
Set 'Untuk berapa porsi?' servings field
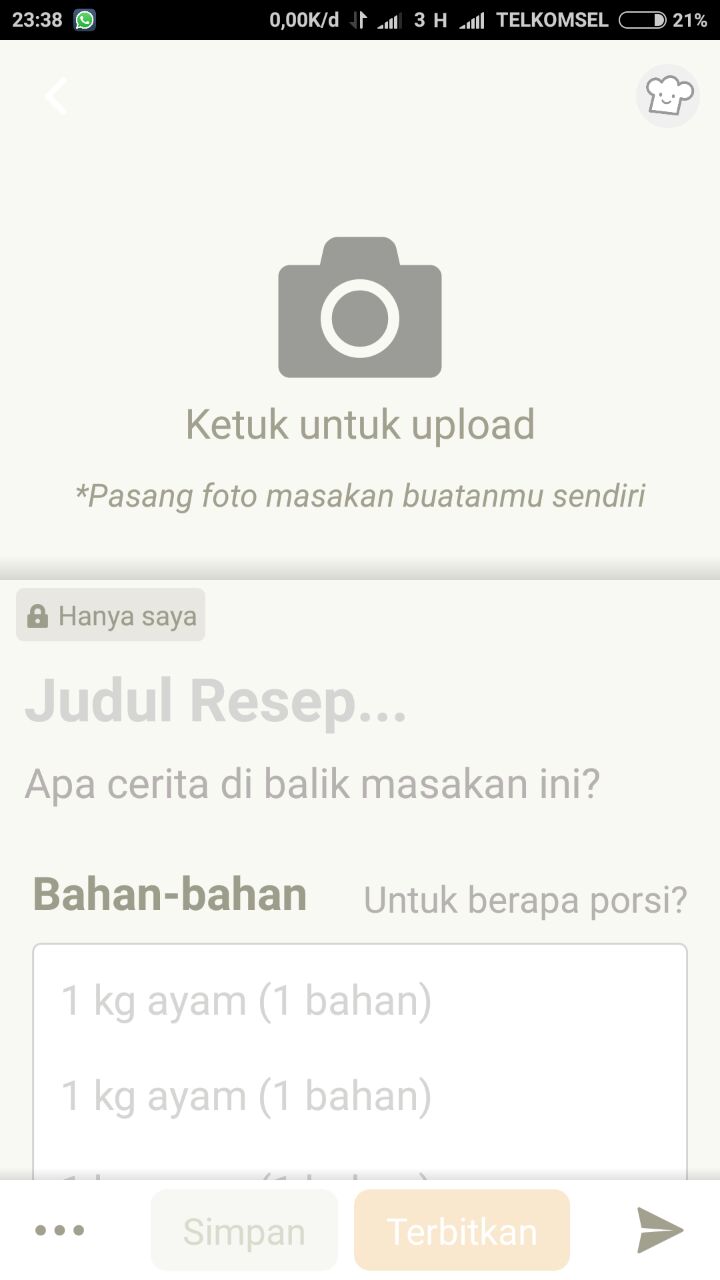525,900
